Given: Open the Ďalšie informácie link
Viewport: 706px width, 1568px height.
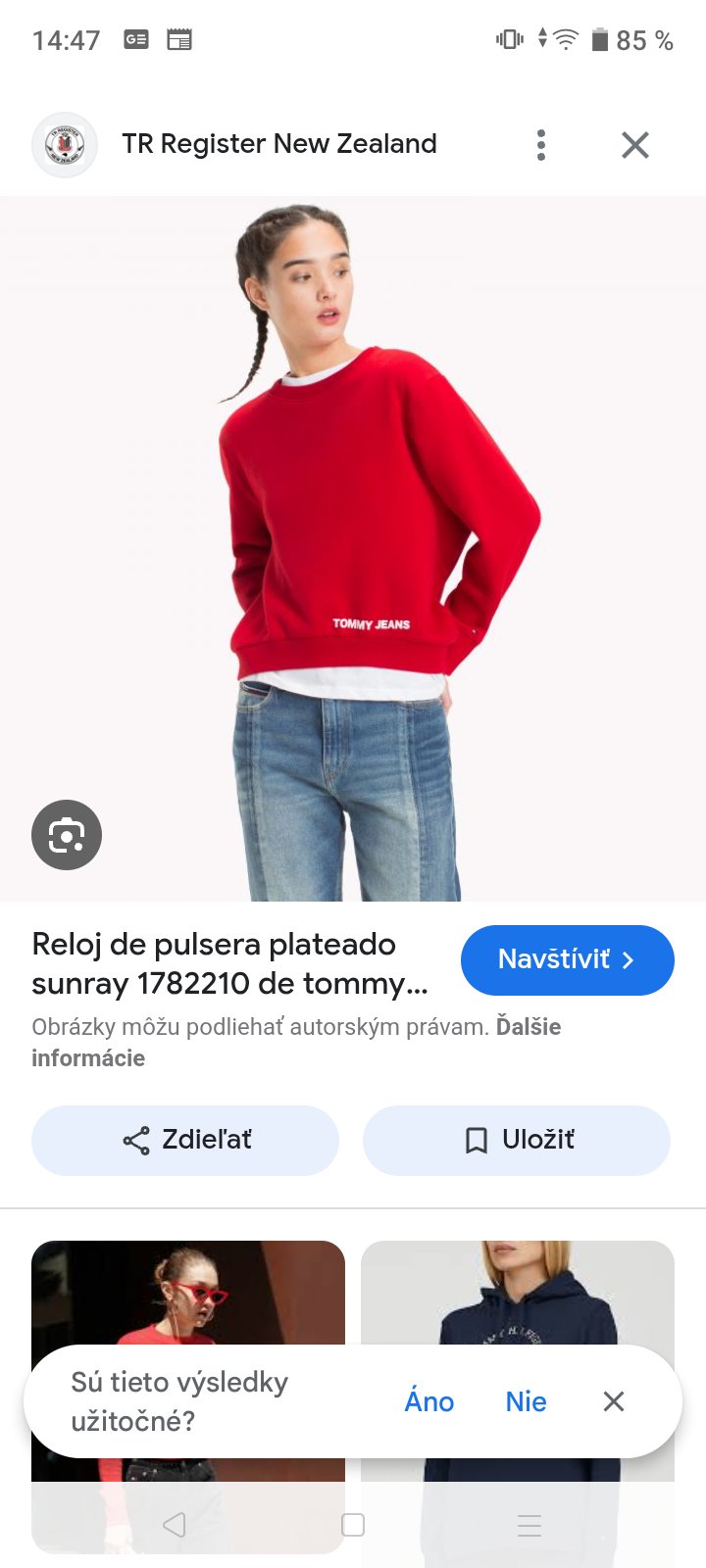Looking at the screenshot, I should [x=88, y=1058].
